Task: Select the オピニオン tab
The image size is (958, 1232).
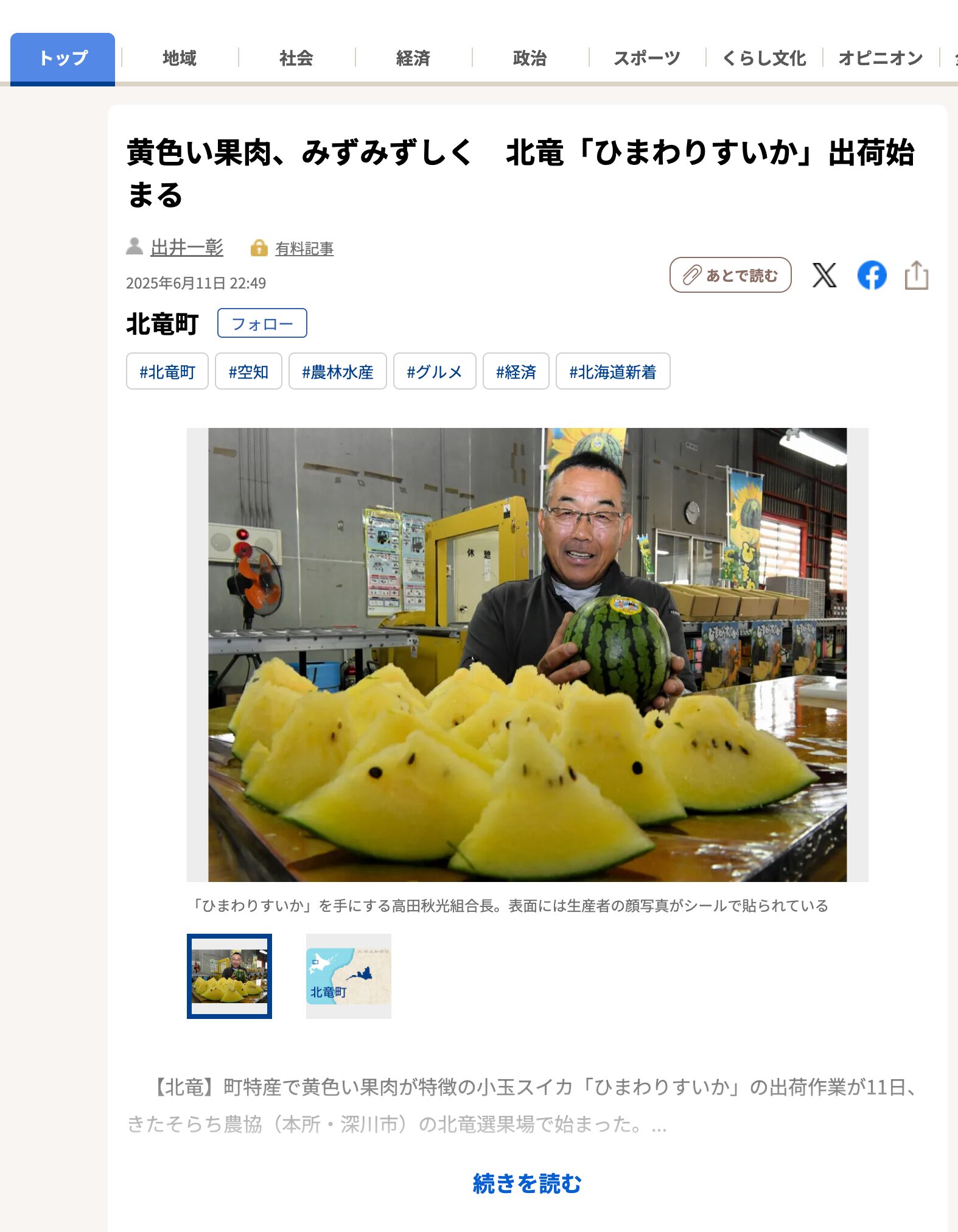Action: tap(880, 58)
